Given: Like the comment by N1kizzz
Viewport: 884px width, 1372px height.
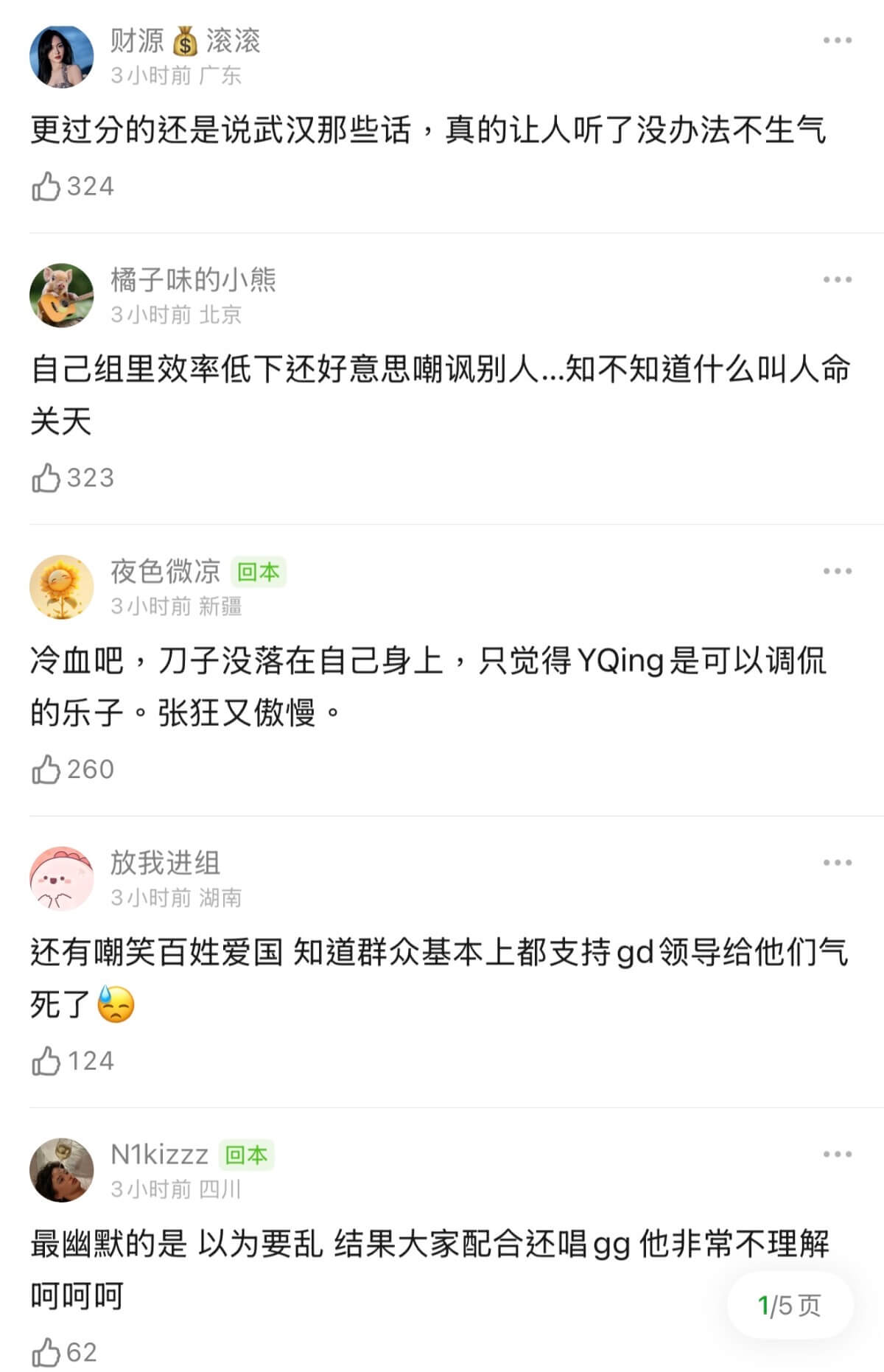Looking at the screenshot, I should coord(46,1353).
